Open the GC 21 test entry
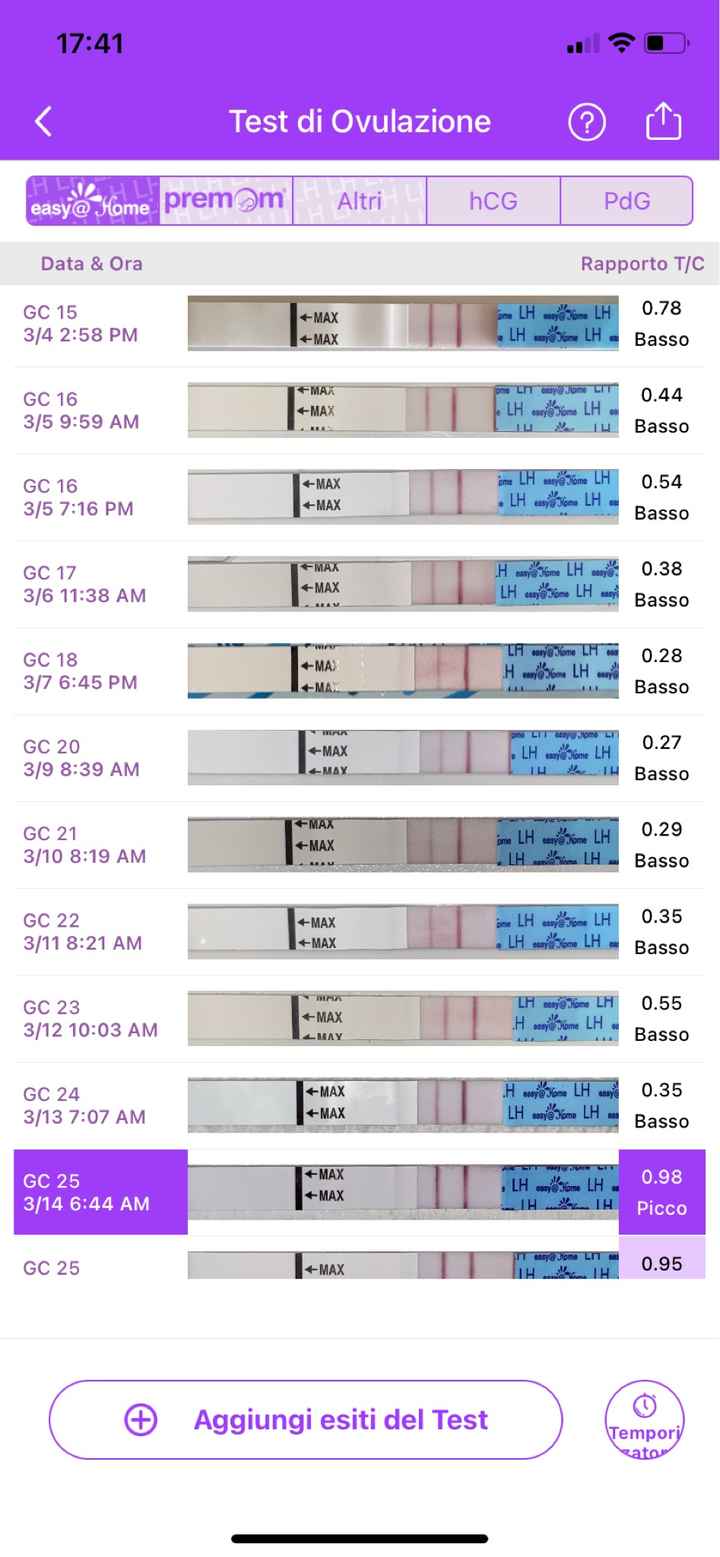Image resolution: width=720 pixels, height=1557 pixels. (360, 845)
